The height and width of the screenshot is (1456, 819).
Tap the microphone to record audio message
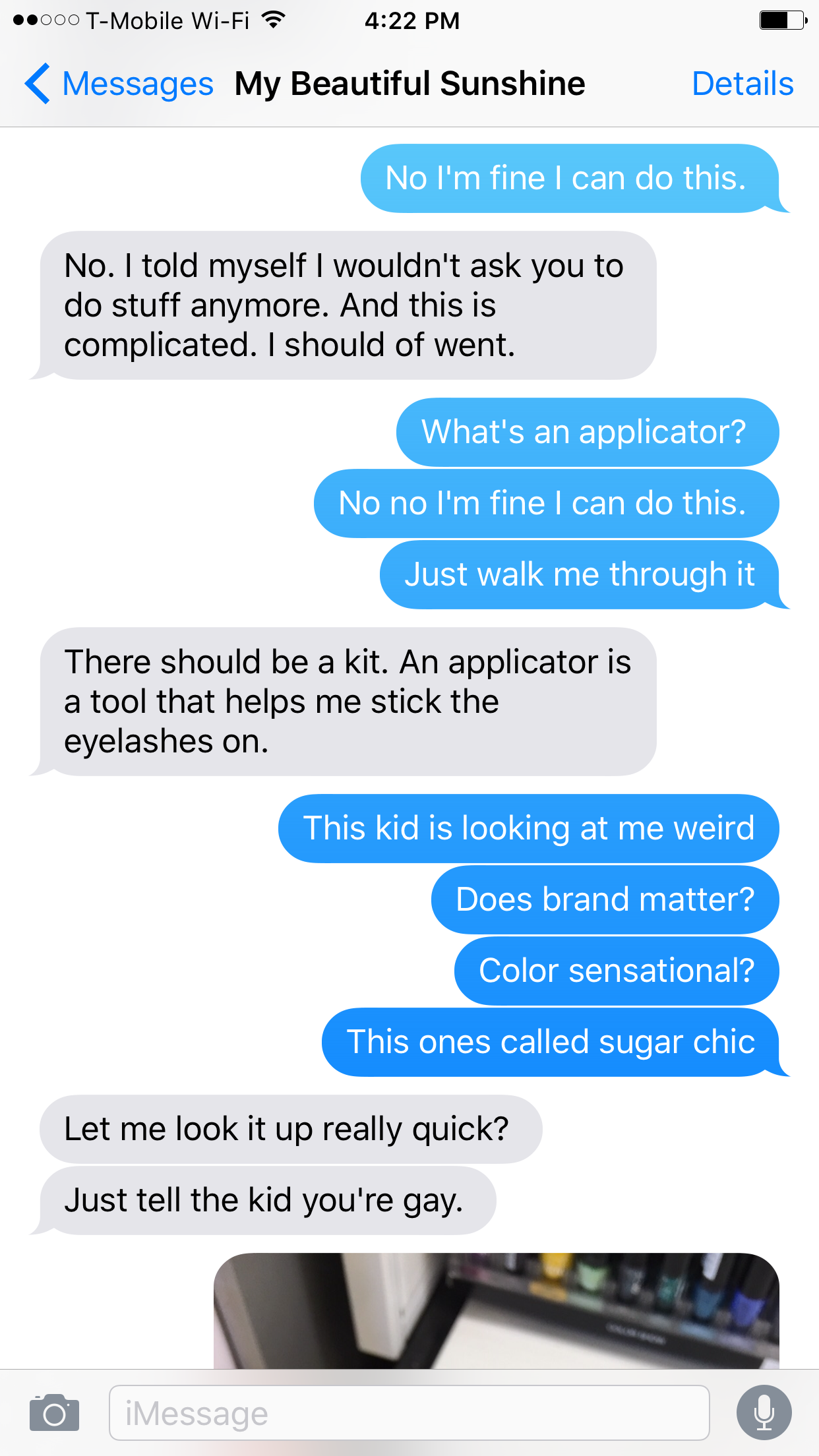click(764, 1412)
